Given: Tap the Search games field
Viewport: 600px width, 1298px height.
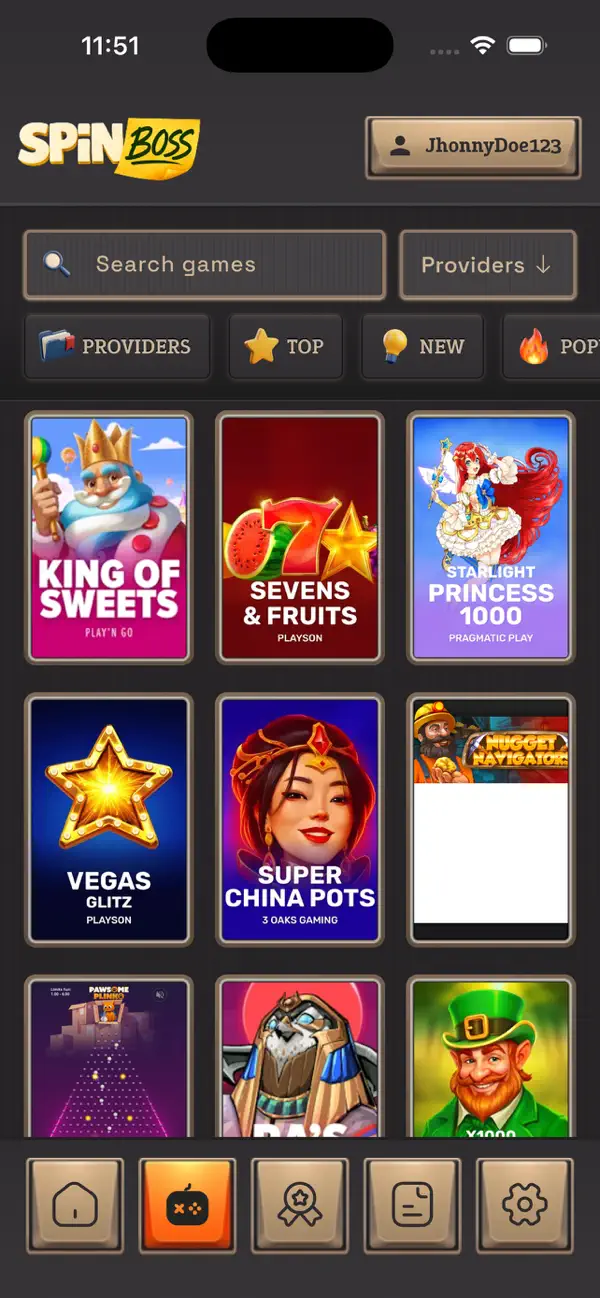Looking at the screenshot, I should point(204,265).
